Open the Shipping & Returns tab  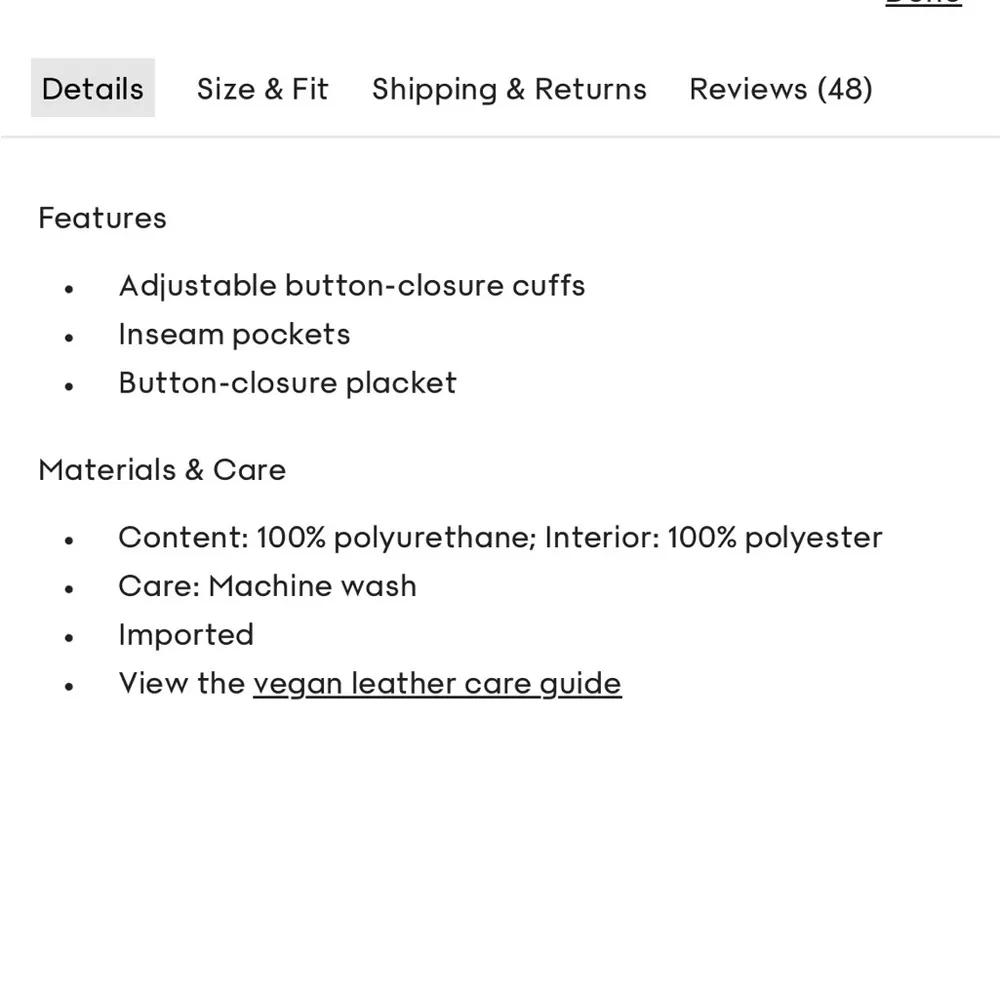(509, 89)
